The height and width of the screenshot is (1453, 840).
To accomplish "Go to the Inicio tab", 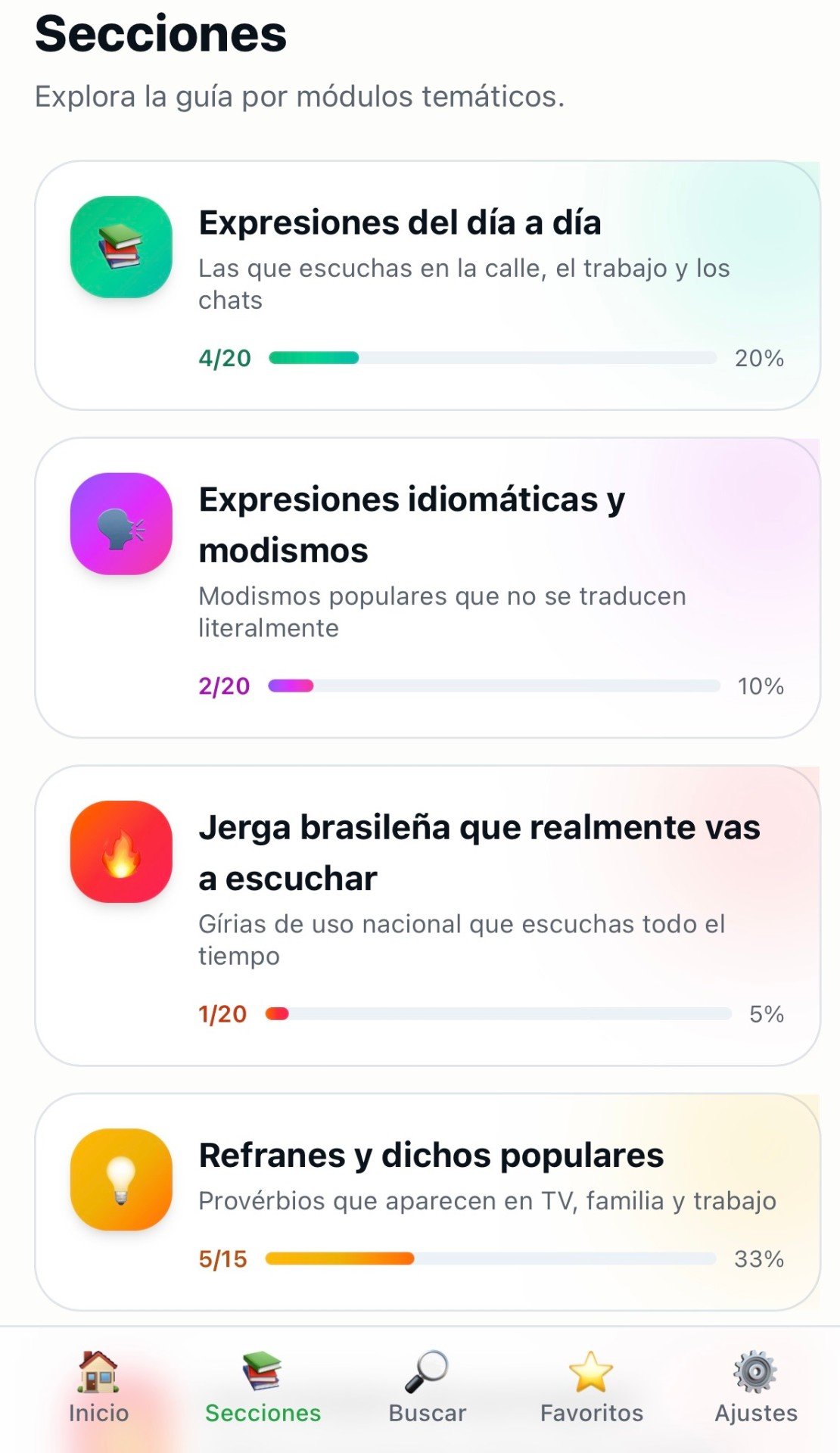I will click(98, 1387).
